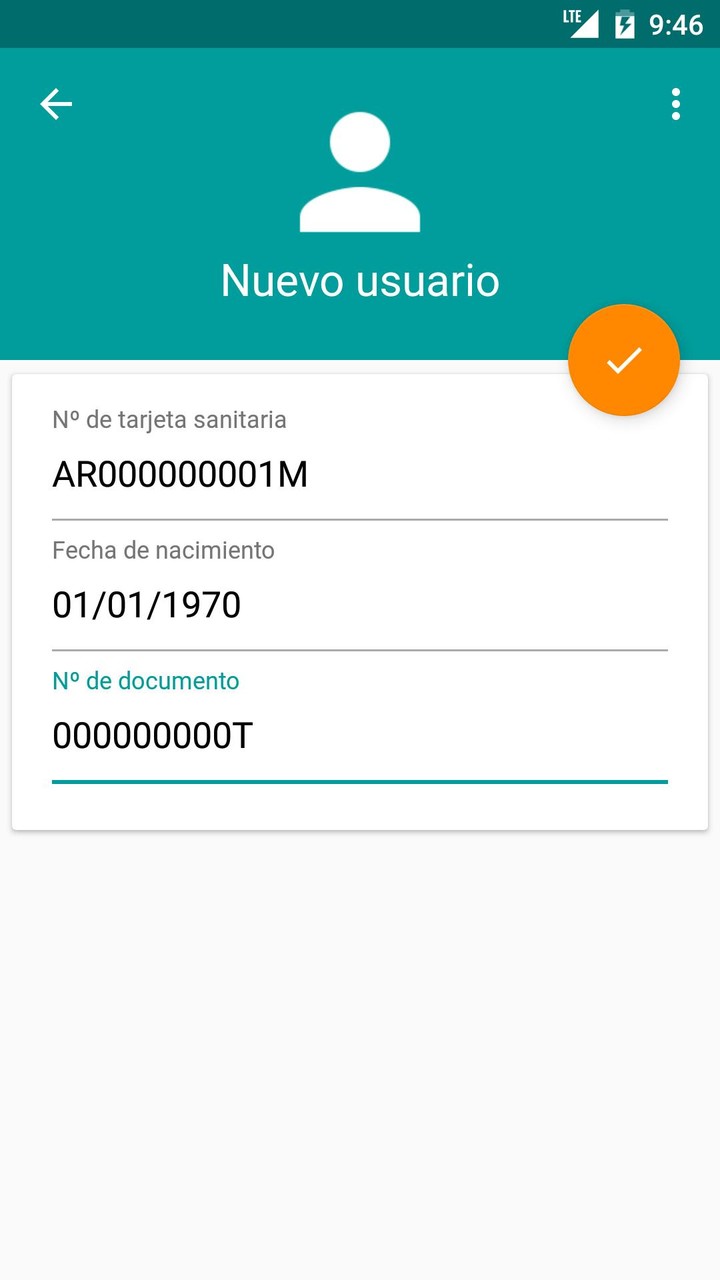Tap the date 01/01/1970
720x1280 pixels.
[x=146, y=604]
